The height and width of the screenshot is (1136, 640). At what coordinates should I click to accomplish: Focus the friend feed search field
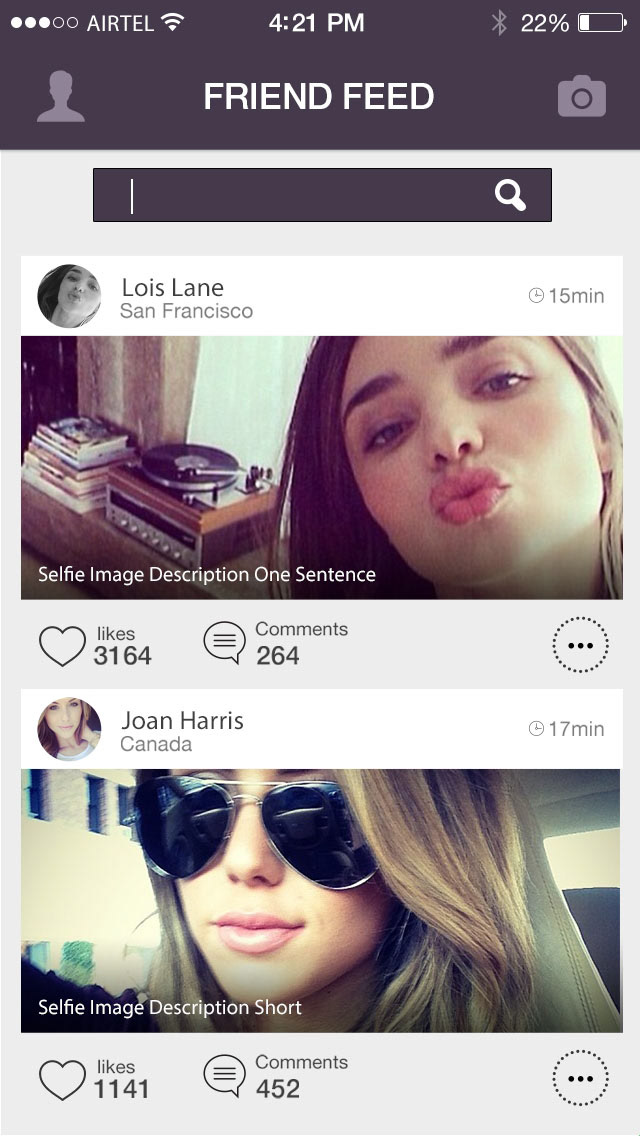tap(322, 195)
